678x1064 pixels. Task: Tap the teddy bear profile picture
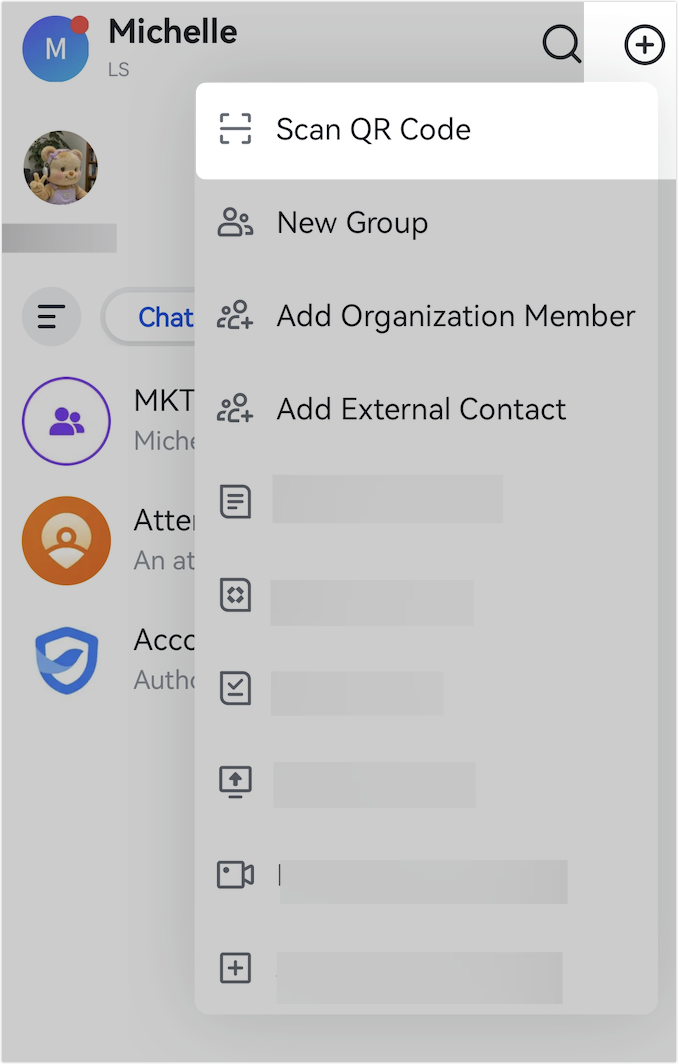pyautogui.click(x=61, y=168)
